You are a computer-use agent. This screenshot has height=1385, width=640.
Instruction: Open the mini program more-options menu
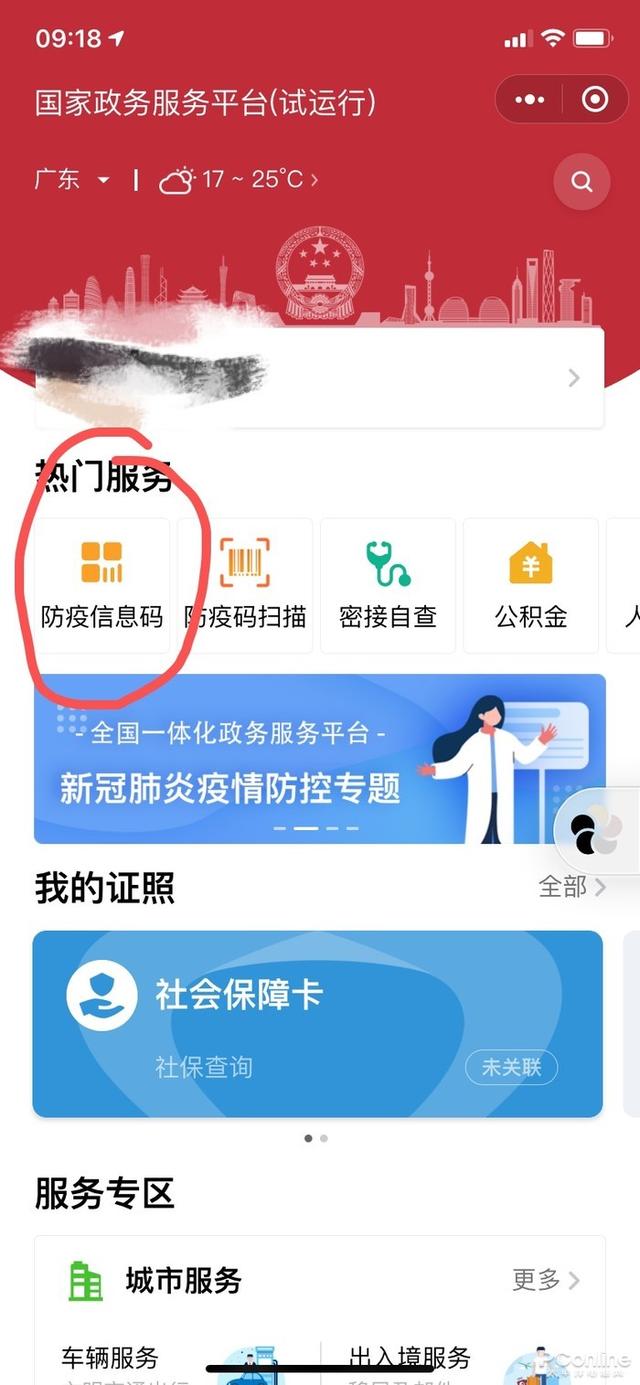point(529,100)
